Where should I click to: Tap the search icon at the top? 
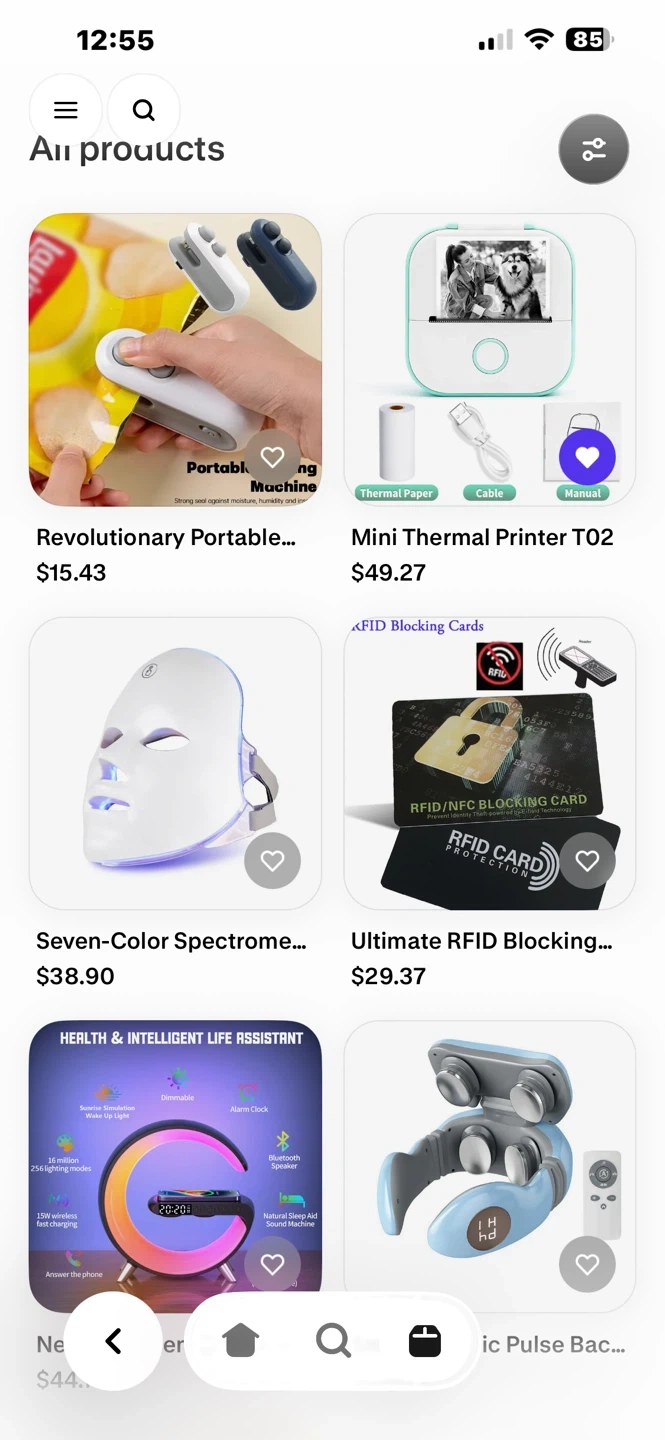144,110
